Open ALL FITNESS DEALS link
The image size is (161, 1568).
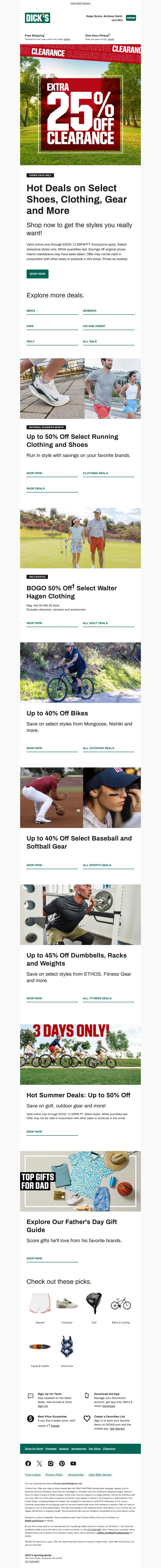point(97,998)
